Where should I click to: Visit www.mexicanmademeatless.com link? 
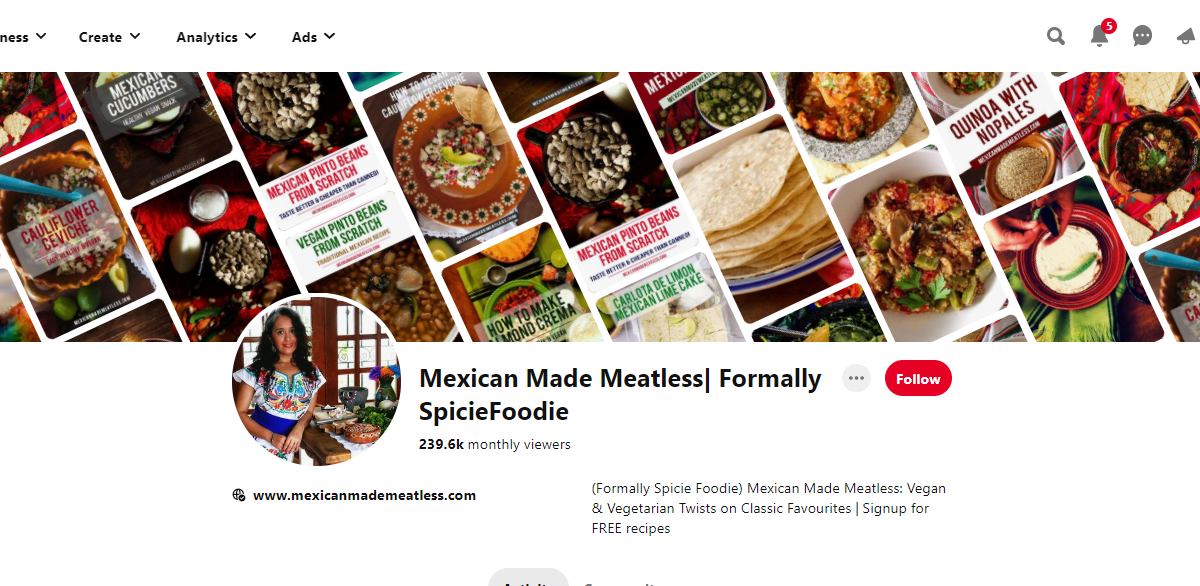tap(364, 495)
